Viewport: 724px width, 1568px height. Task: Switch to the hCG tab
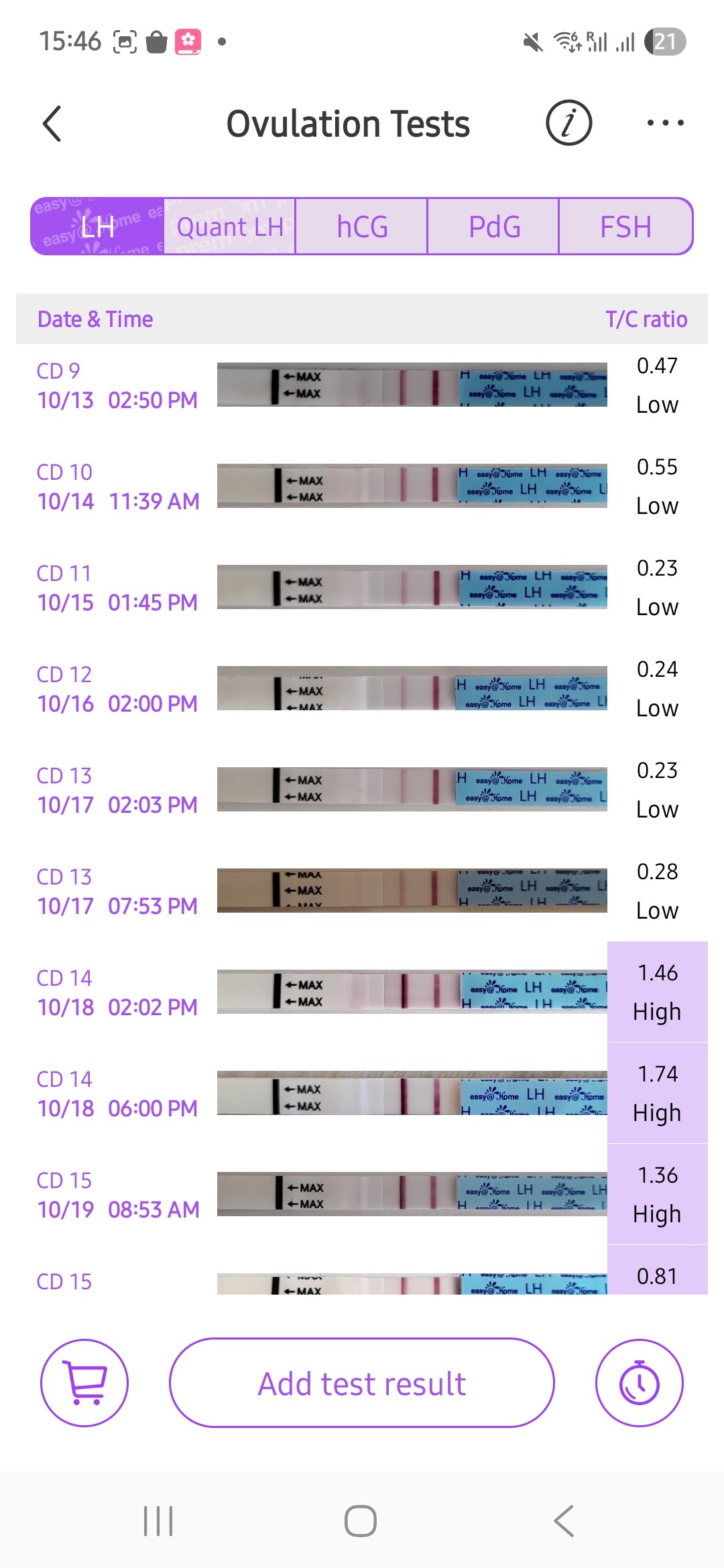point(362,226)
